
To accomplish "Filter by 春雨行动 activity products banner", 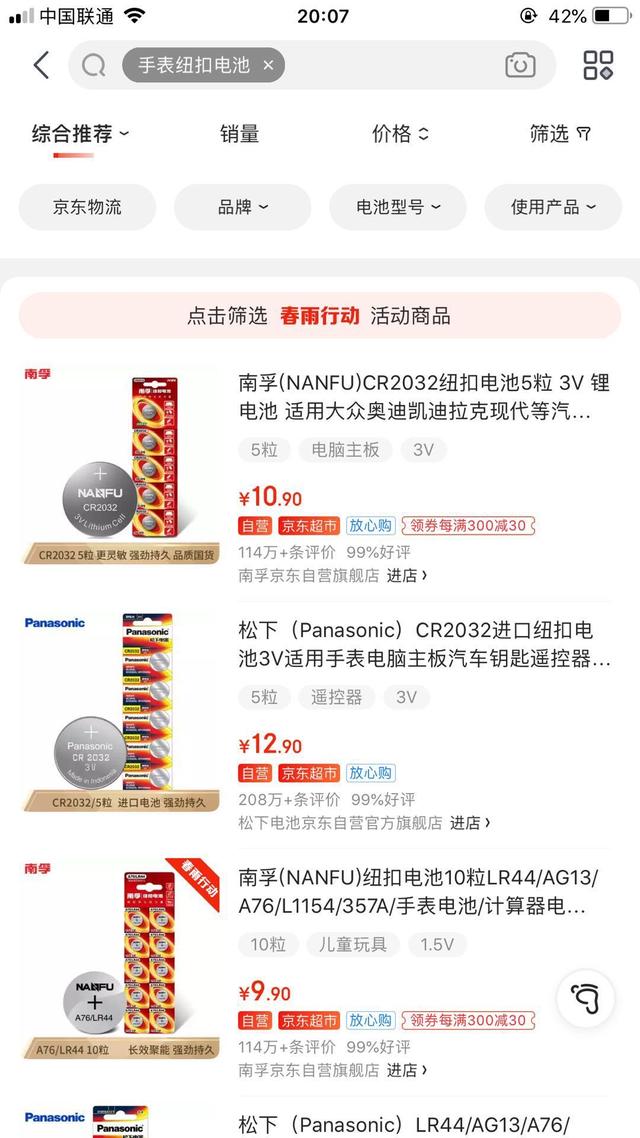I will click(320, 316).
